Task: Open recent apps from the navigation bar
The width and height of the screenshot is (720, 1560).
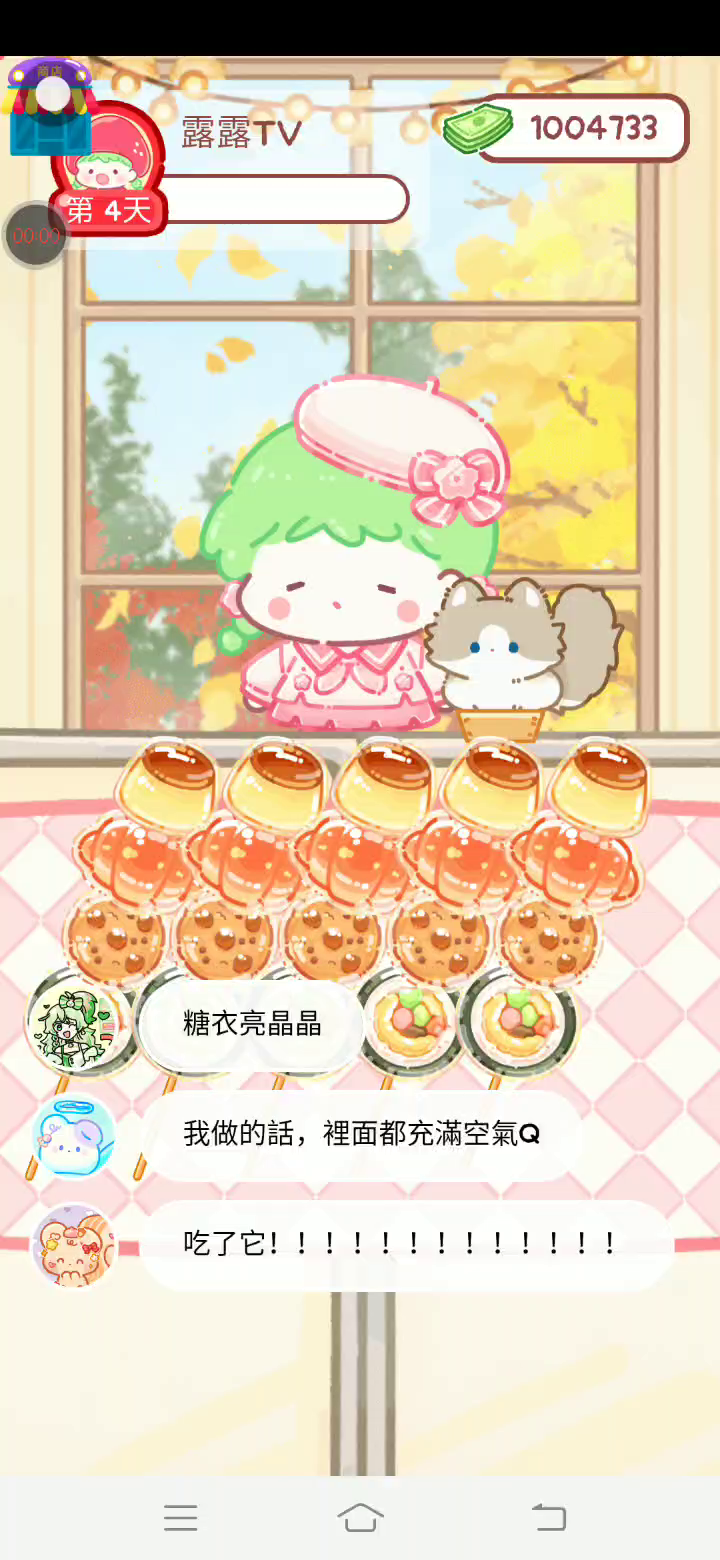Action: coord(180,1518)
